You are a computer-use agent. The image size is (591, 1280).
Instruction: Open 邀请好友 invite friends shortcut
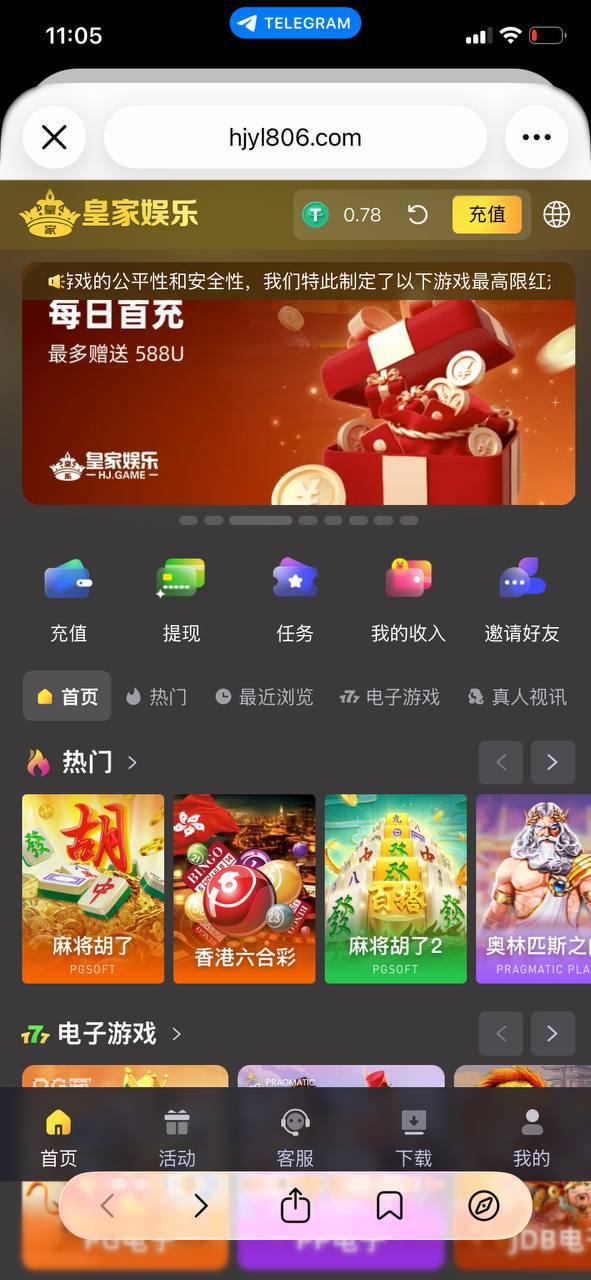[522, 600]
